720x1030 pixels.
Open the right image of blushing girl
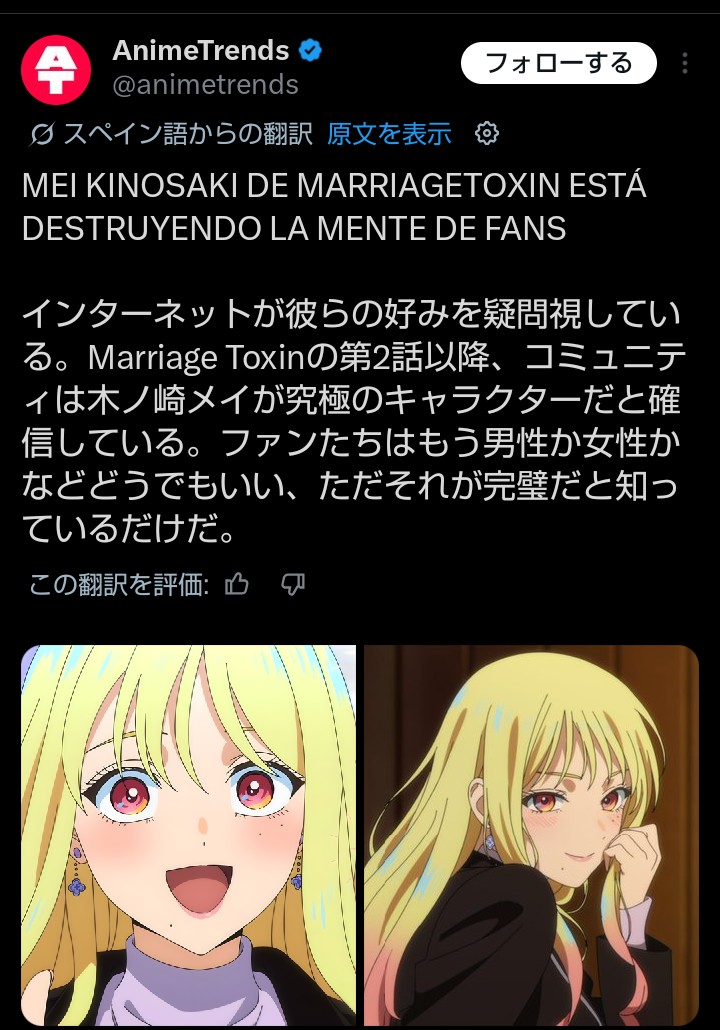click(531, 835)
